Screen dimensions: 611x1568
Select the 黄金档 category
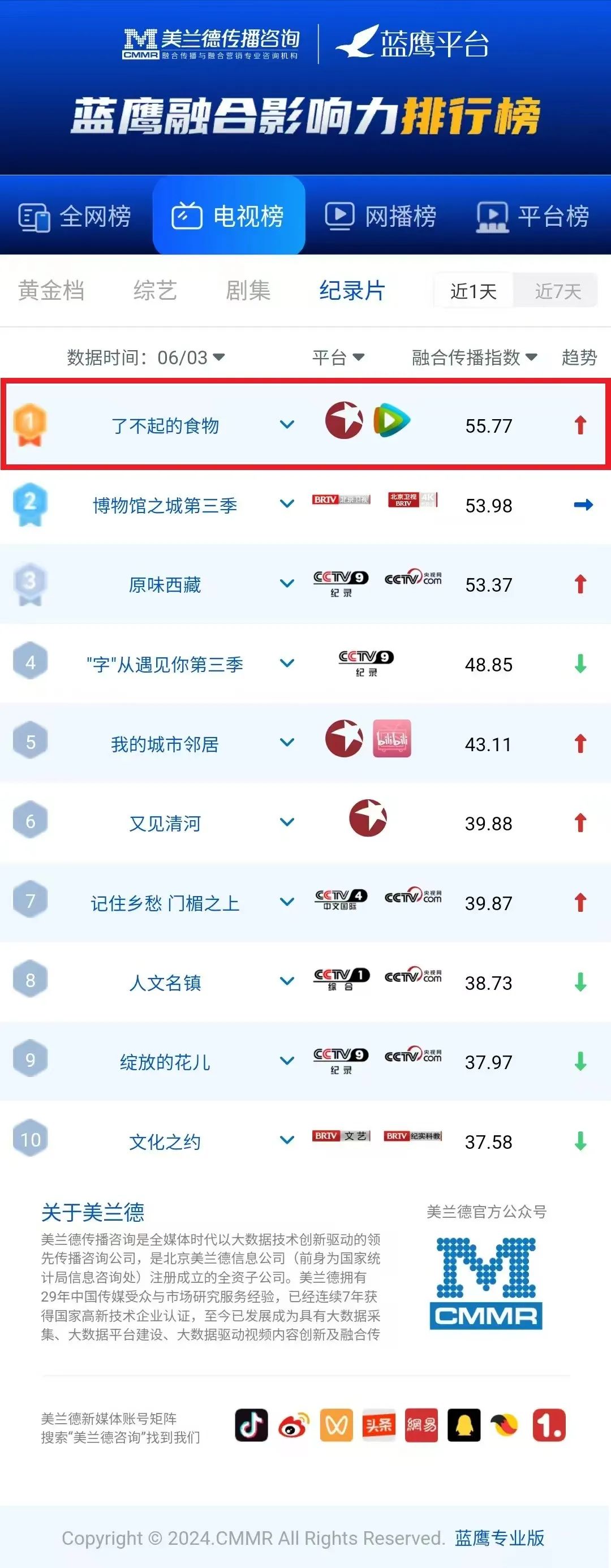[x=51, y=290]
